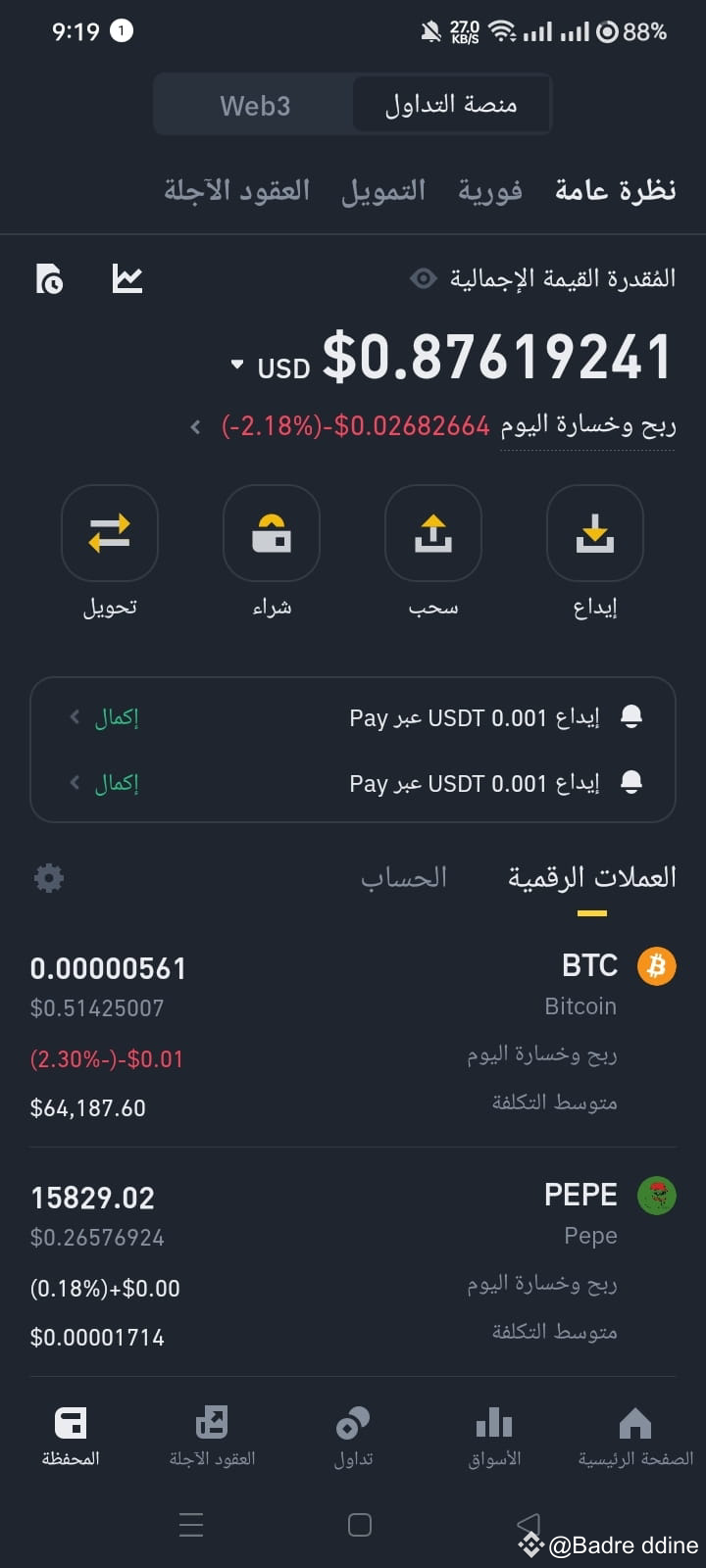Expand today's profit and loss details
Viewport: 706px width, 1568px height.
tap(193, 426)
